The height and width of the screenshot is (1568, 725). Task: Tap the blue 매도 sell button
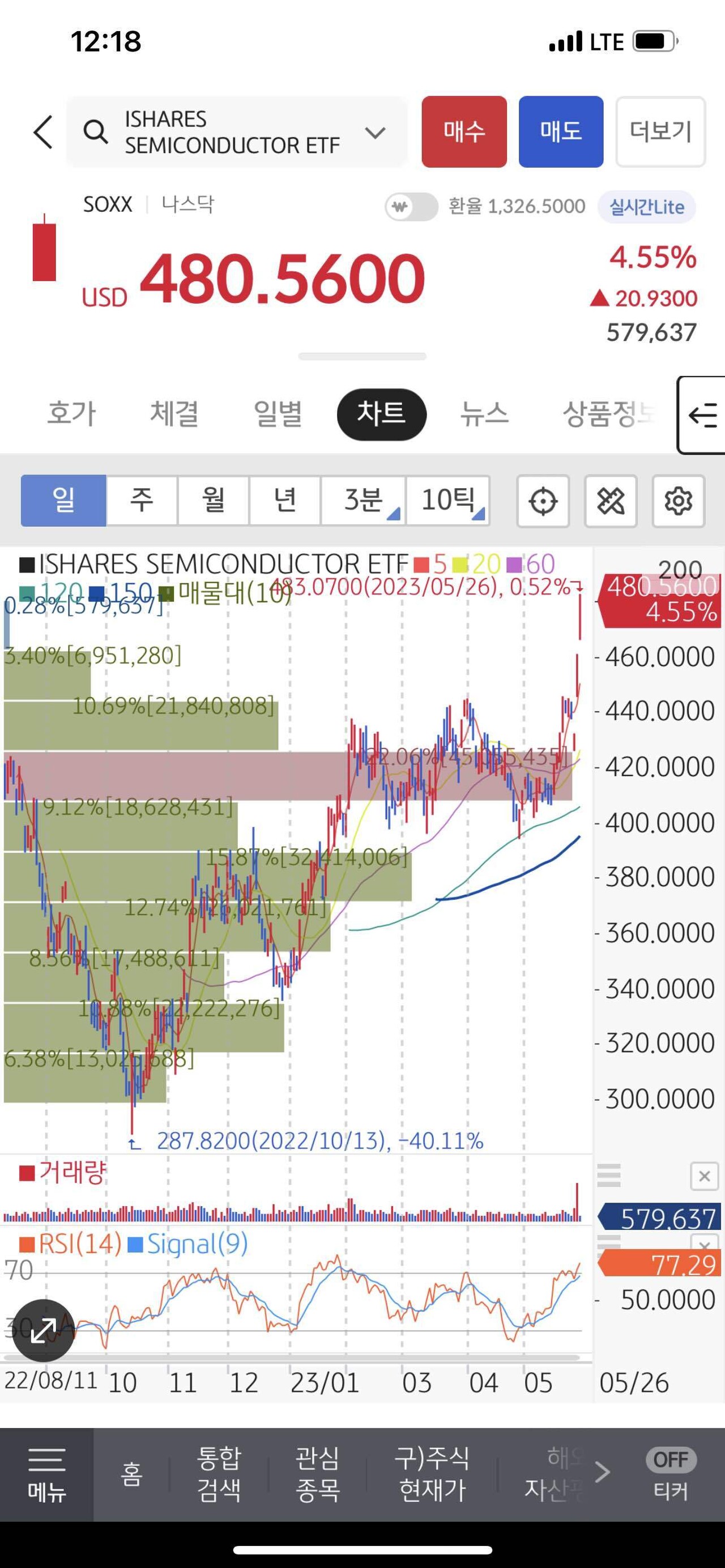point(561,131)
